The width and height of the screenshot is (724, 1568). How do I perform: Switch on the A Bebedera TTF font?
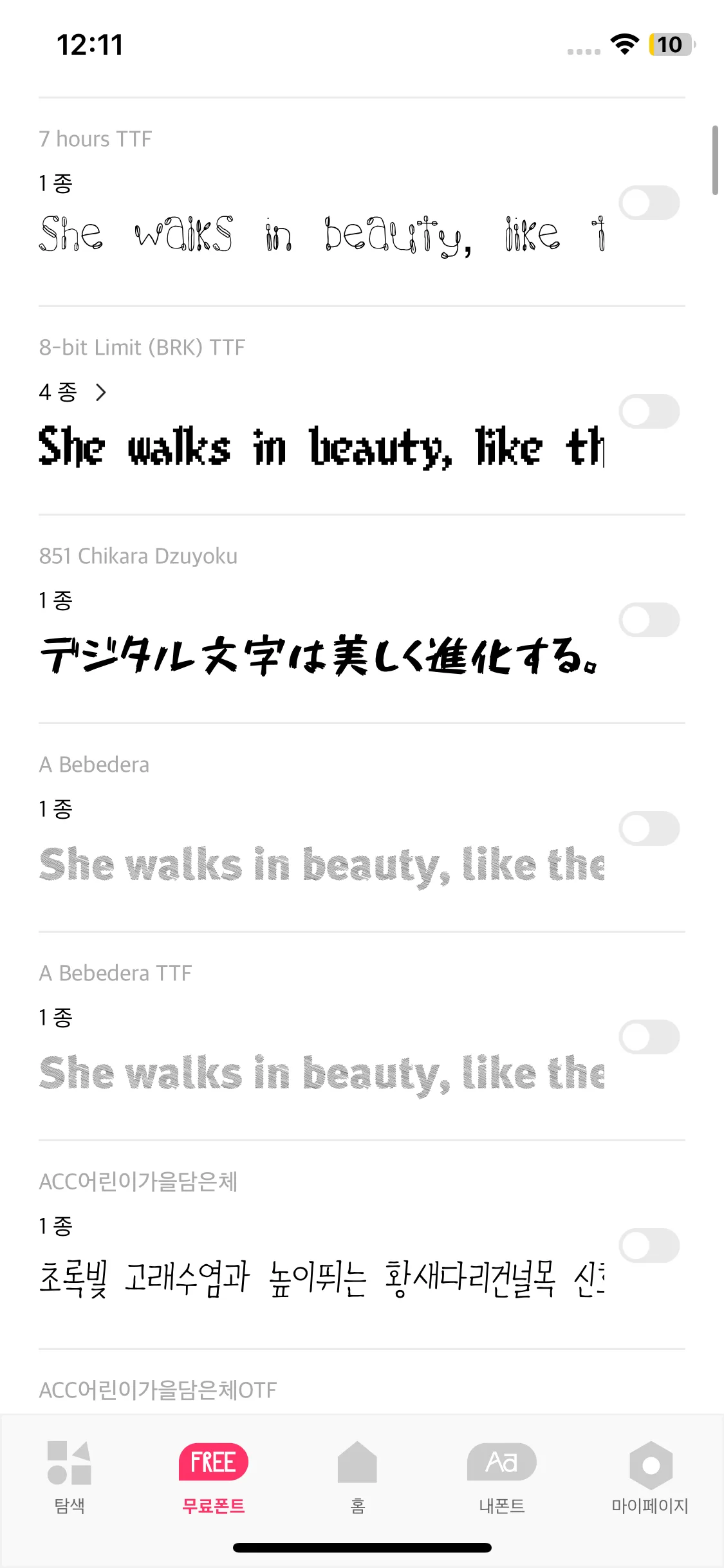click(649, 1037)
